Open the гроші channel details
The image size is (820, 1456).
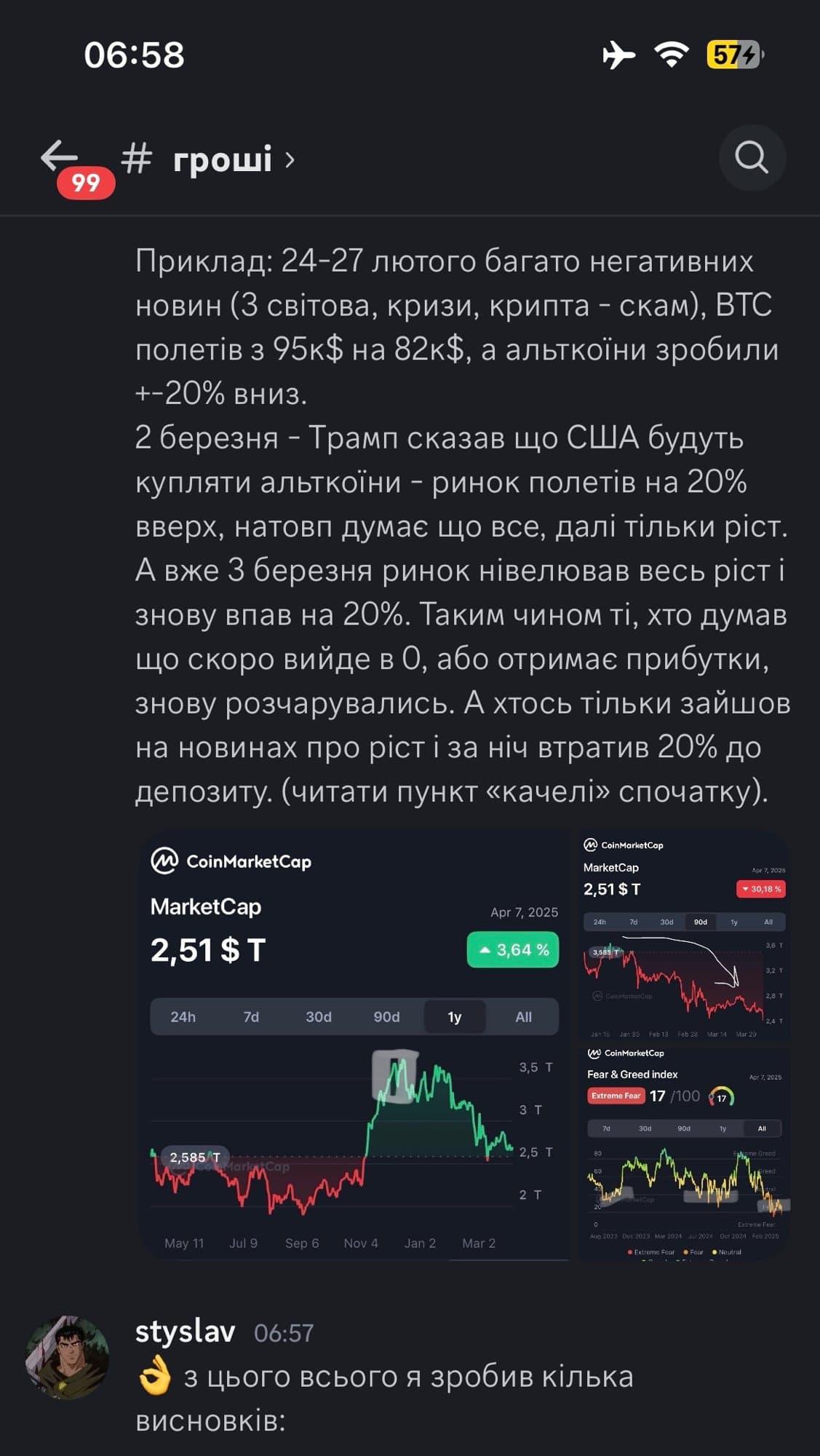pyautogui.click(x=222, y=159)
